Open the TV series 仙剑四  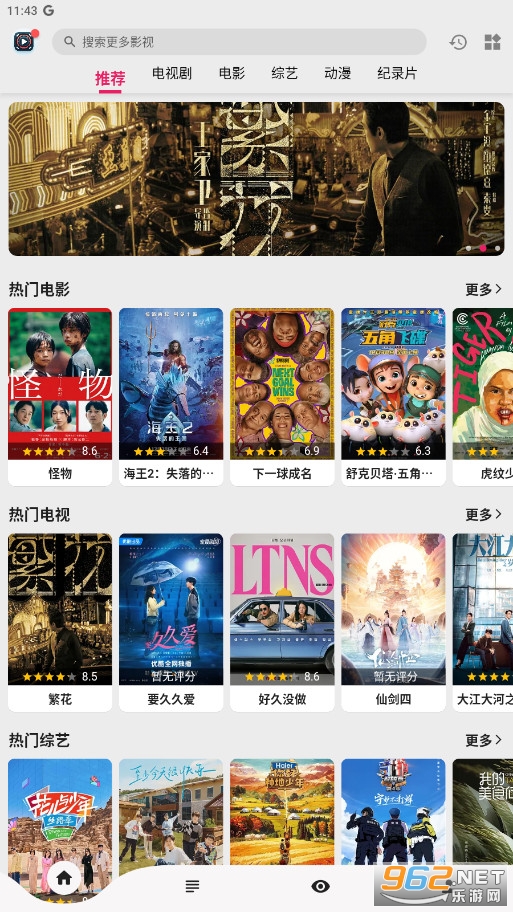pos(393,622)
